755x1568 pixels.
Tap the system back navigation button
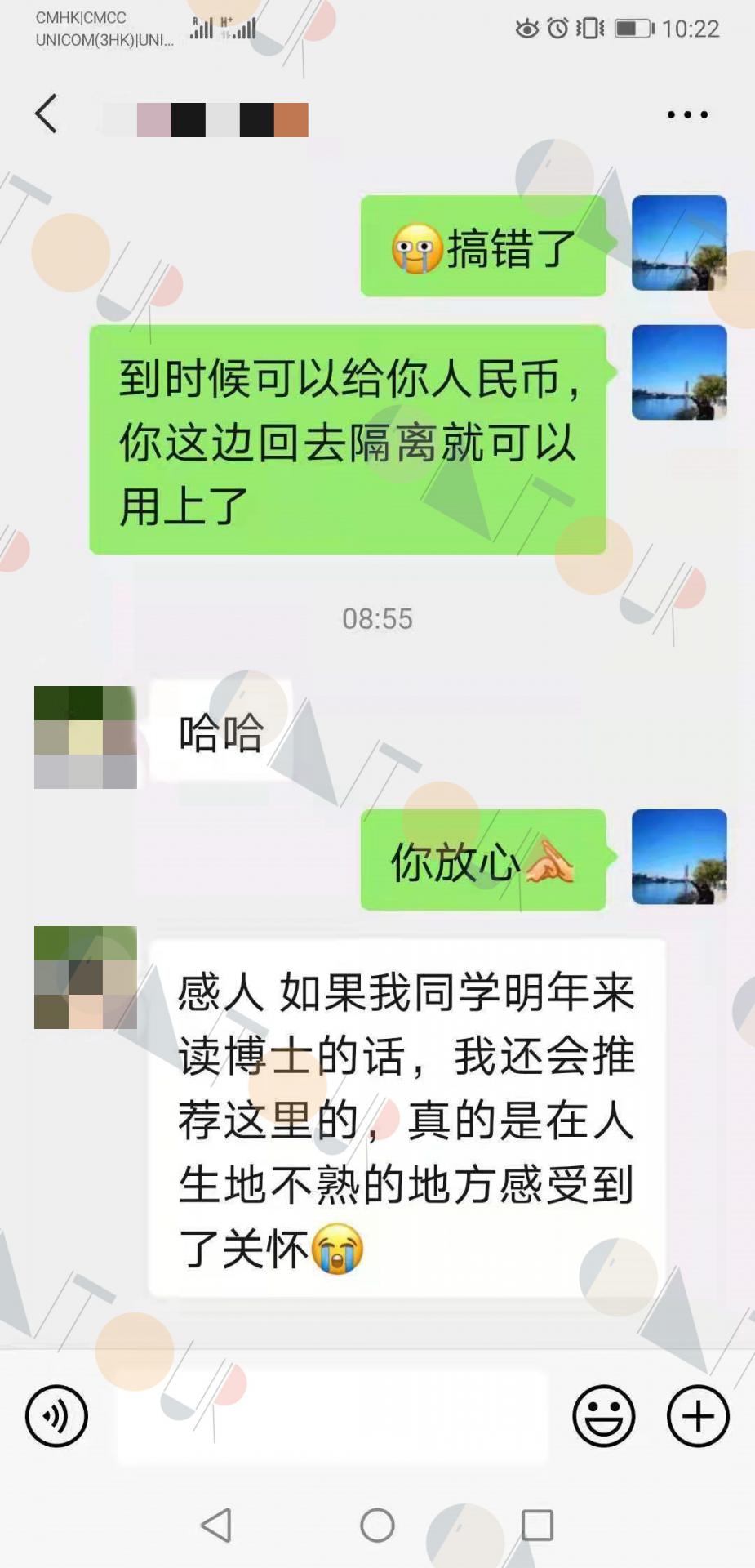[217, 1525]
